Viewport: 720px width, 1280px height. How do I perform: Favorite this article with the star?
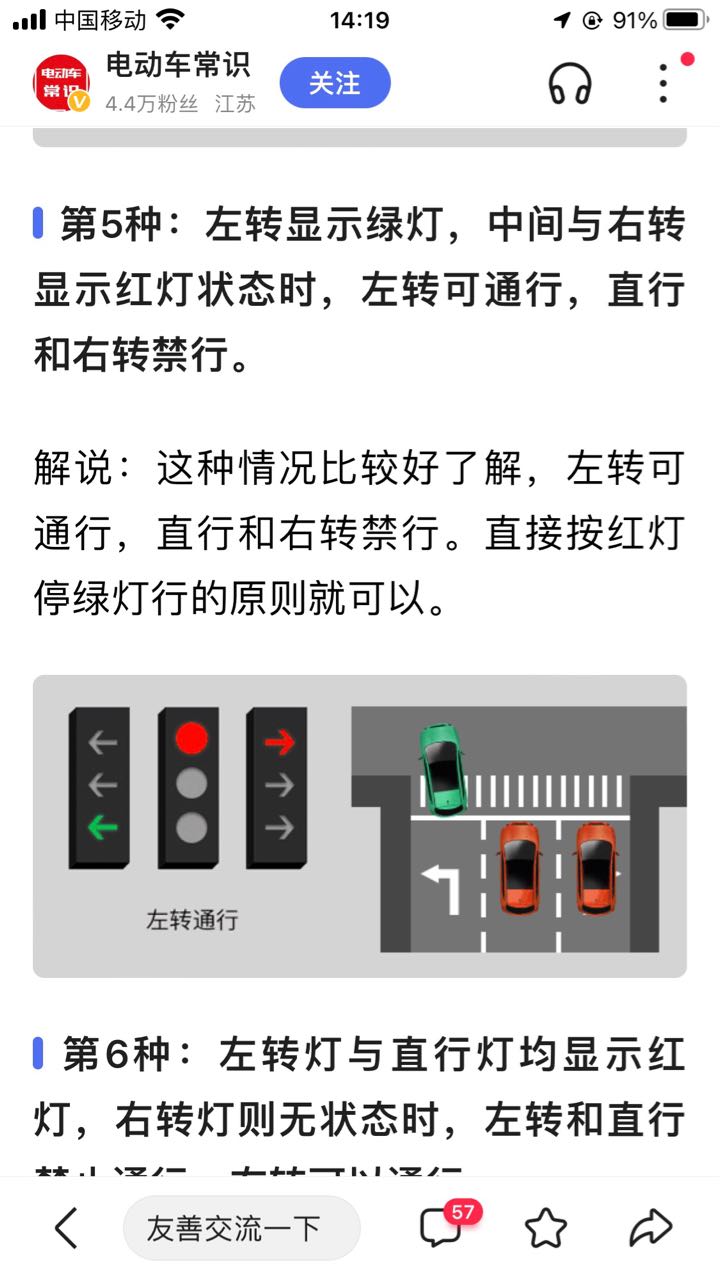click(546, 1227)
